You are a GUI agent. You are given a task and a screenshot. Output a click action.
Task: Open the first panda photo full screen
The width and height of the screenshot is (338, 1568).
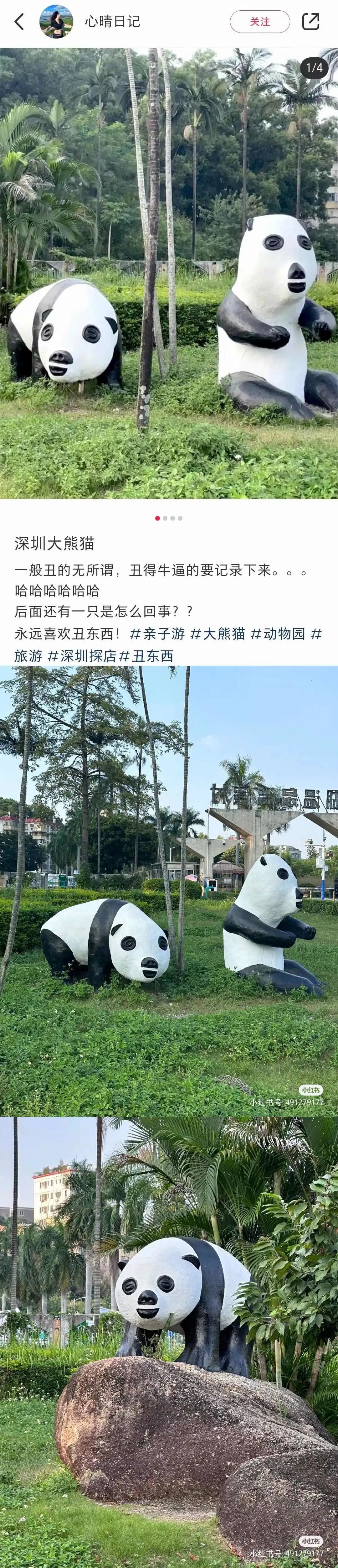click(169, 274)
